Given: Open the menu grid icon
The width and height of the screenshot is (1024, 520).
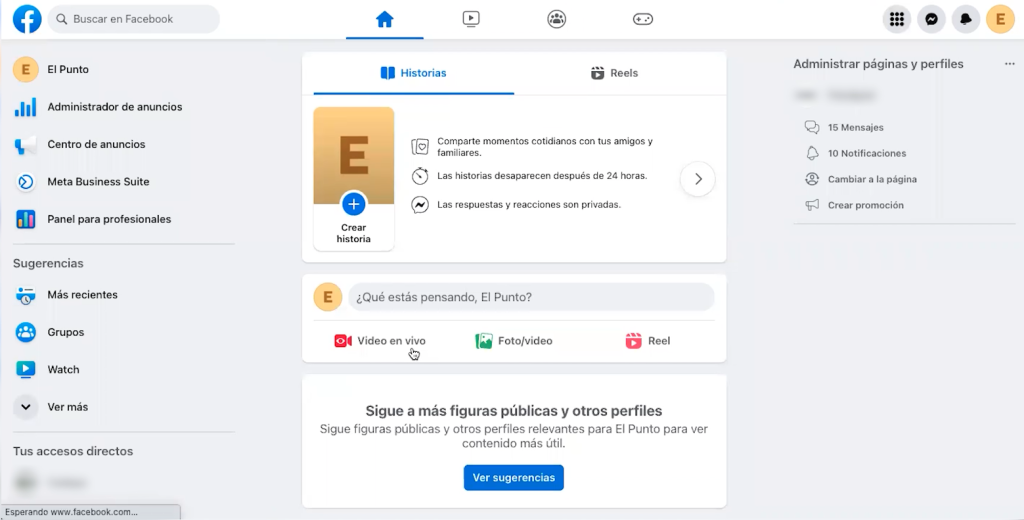Looking at the screenshot, I should [897, 19].
